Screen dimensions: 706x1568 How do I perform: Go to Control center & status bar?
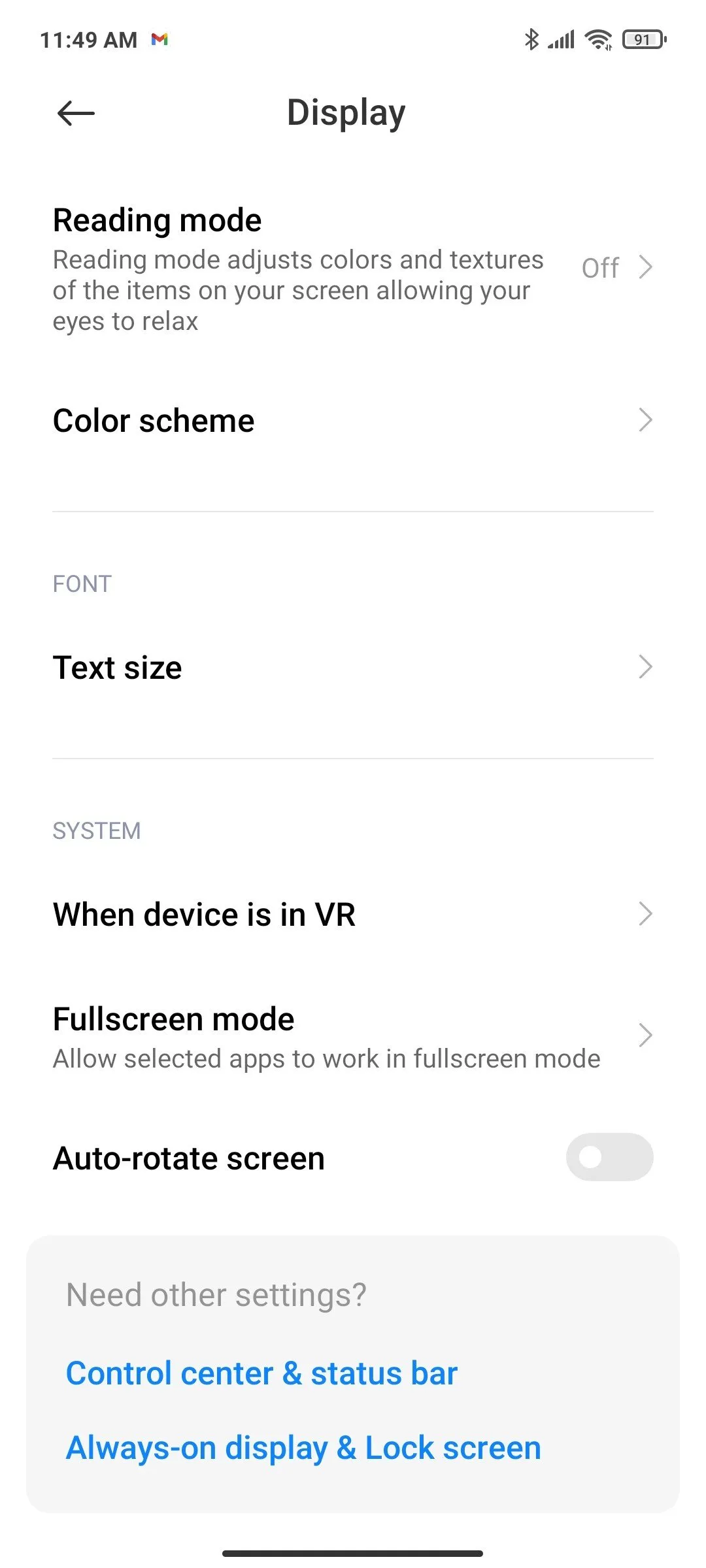(x=261, y=1373)
